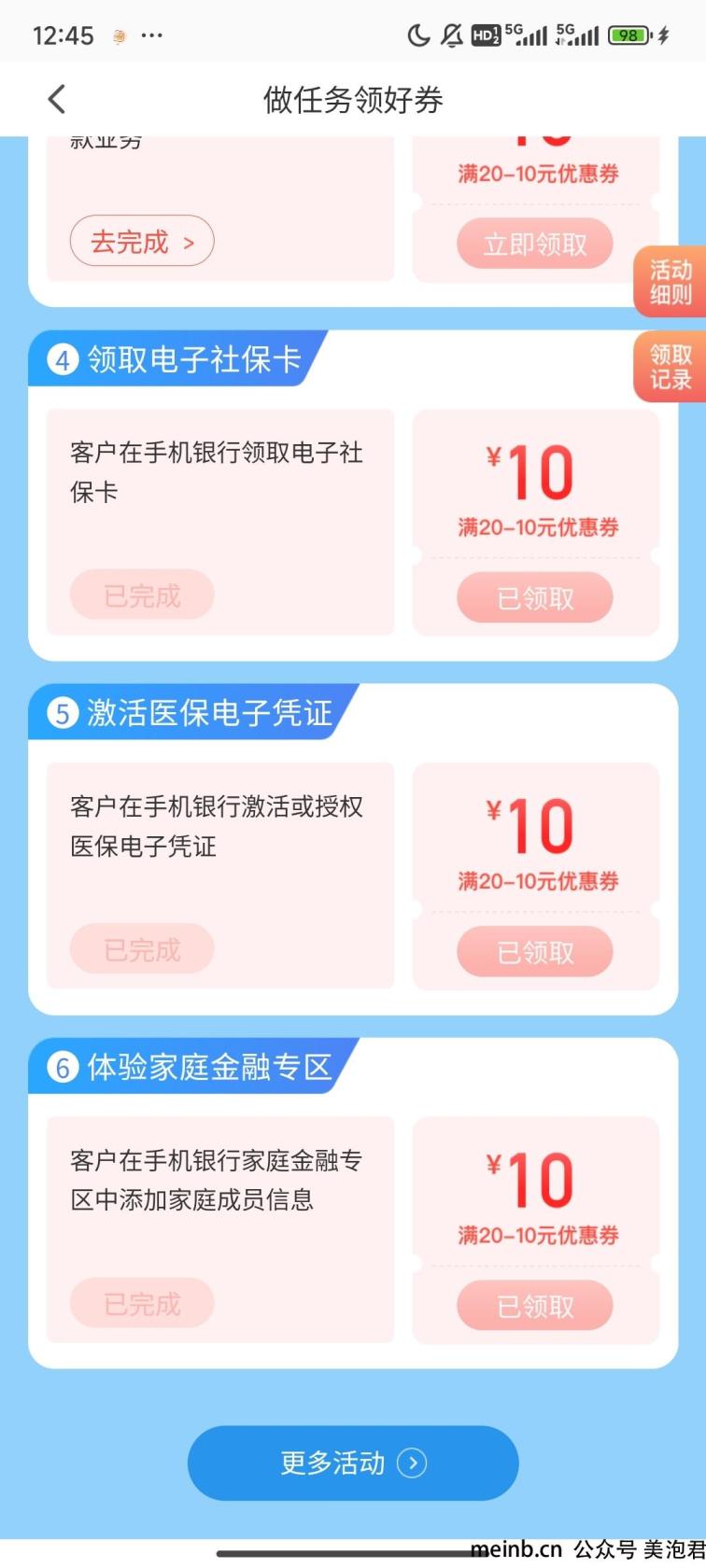
Task: Tap the 去完成 button
Action: 142,242
